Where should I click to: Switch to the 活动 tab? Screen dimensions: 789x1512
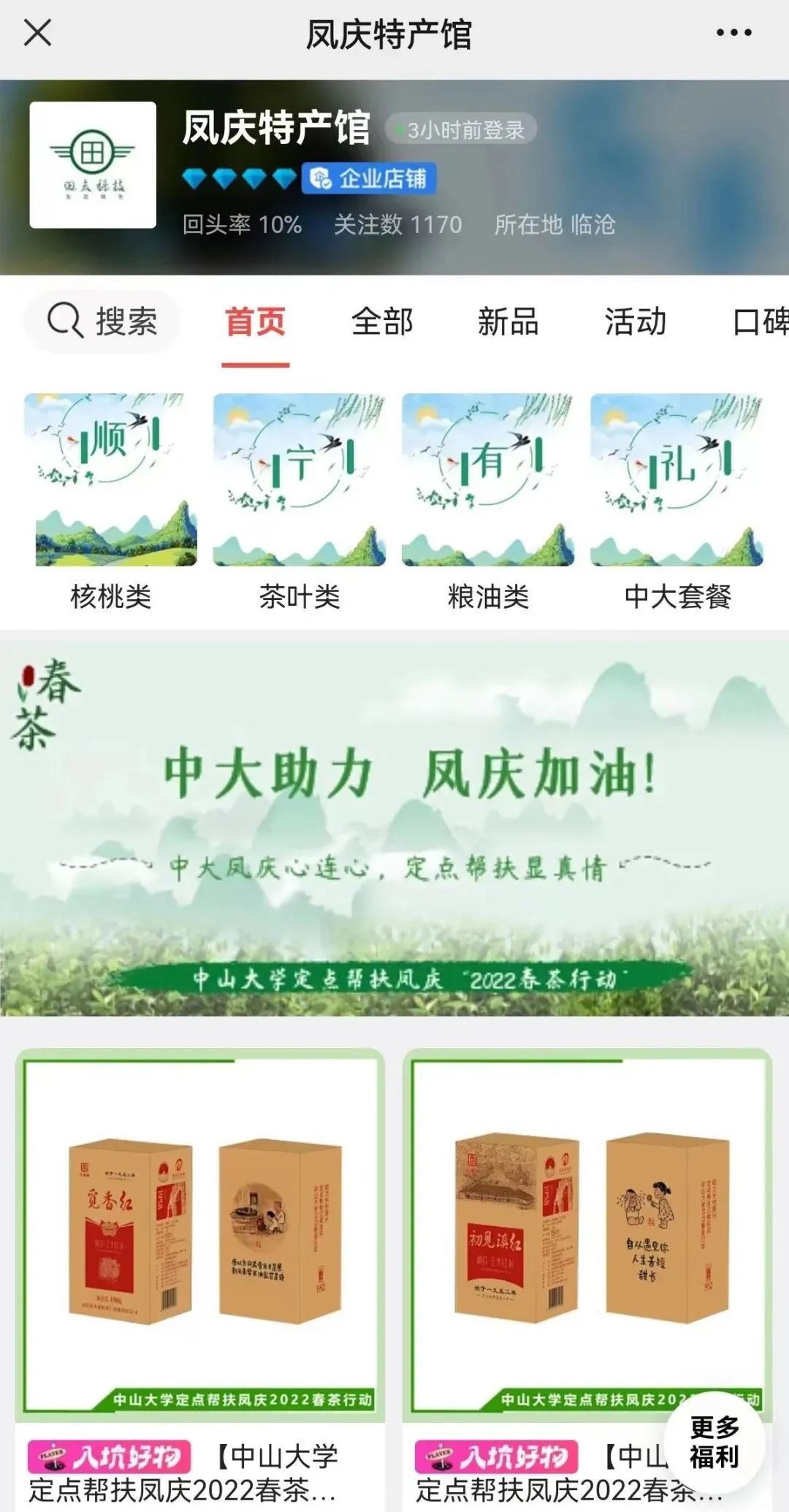(x=635, y=322)
